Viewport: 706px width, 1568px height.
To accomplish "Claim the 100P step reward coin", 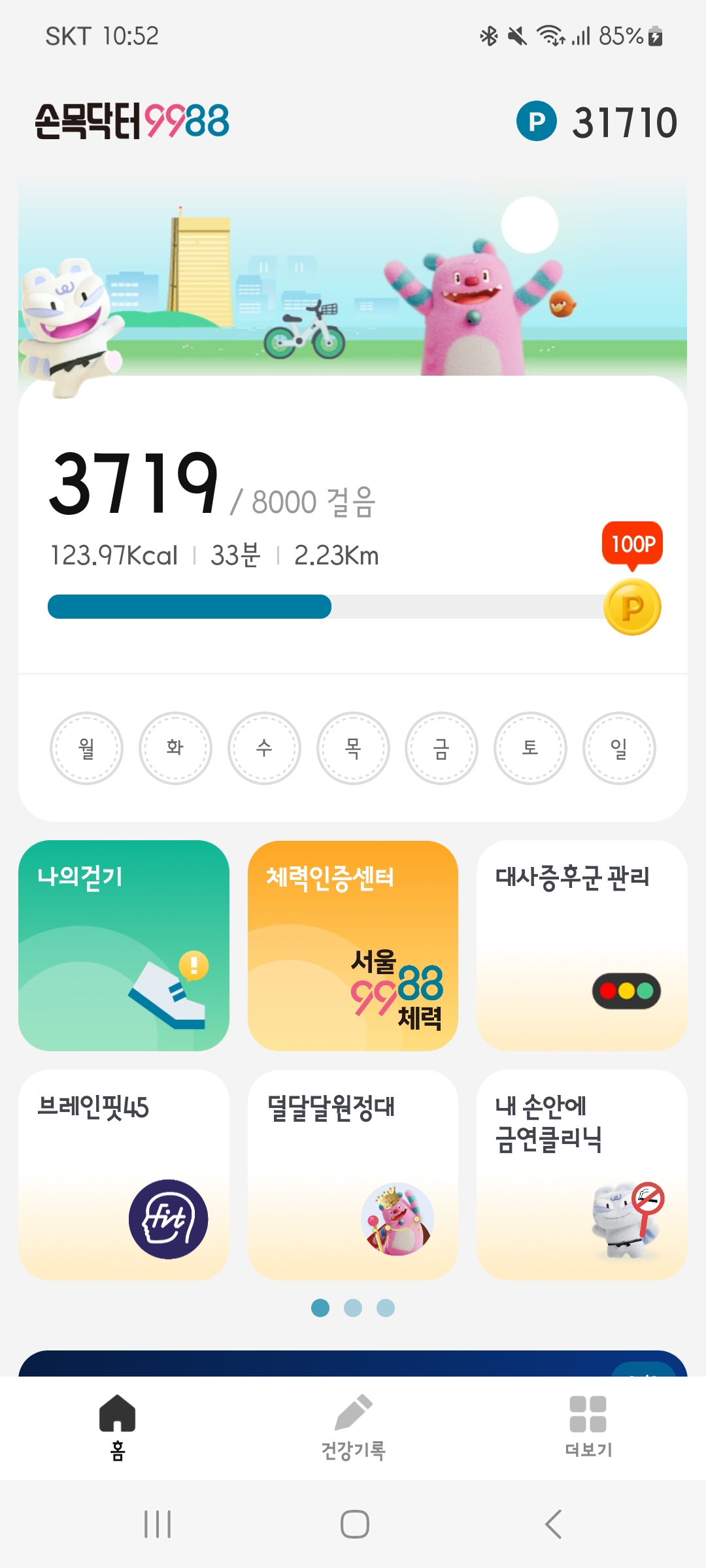I will pos(631,608).
